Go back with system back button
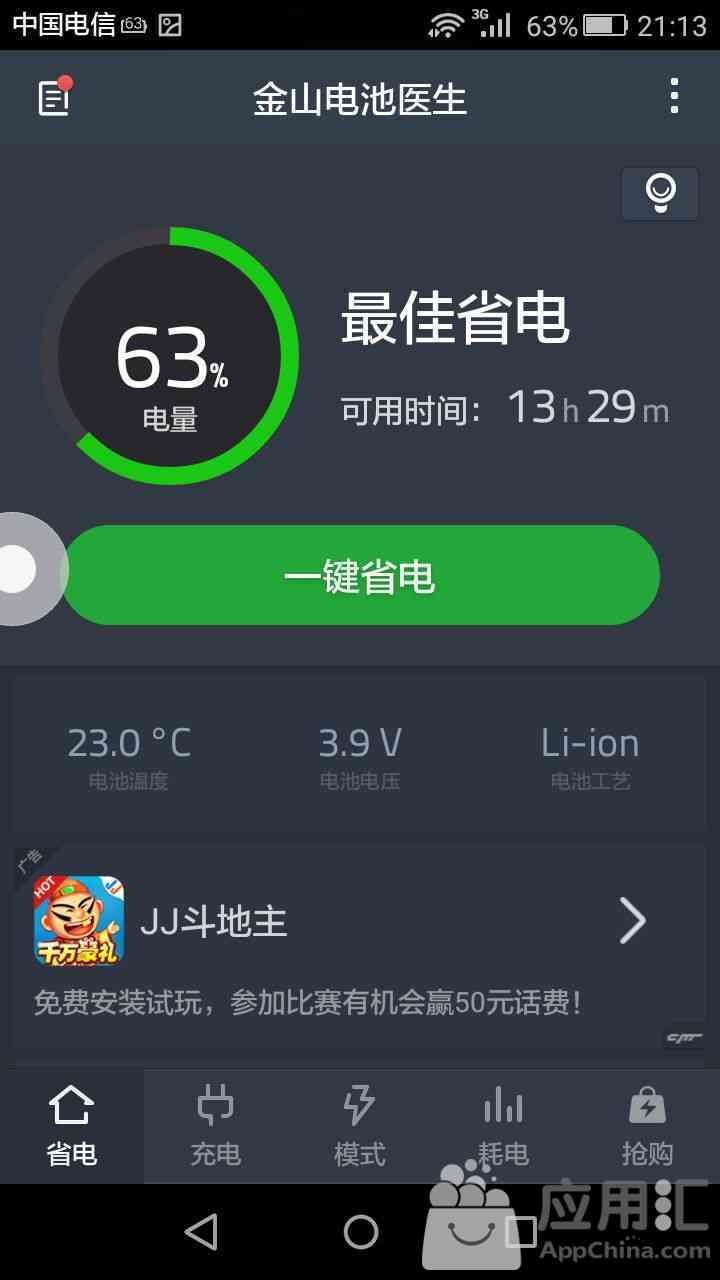The image size is (720, 1280). [x=201, y=1232]
